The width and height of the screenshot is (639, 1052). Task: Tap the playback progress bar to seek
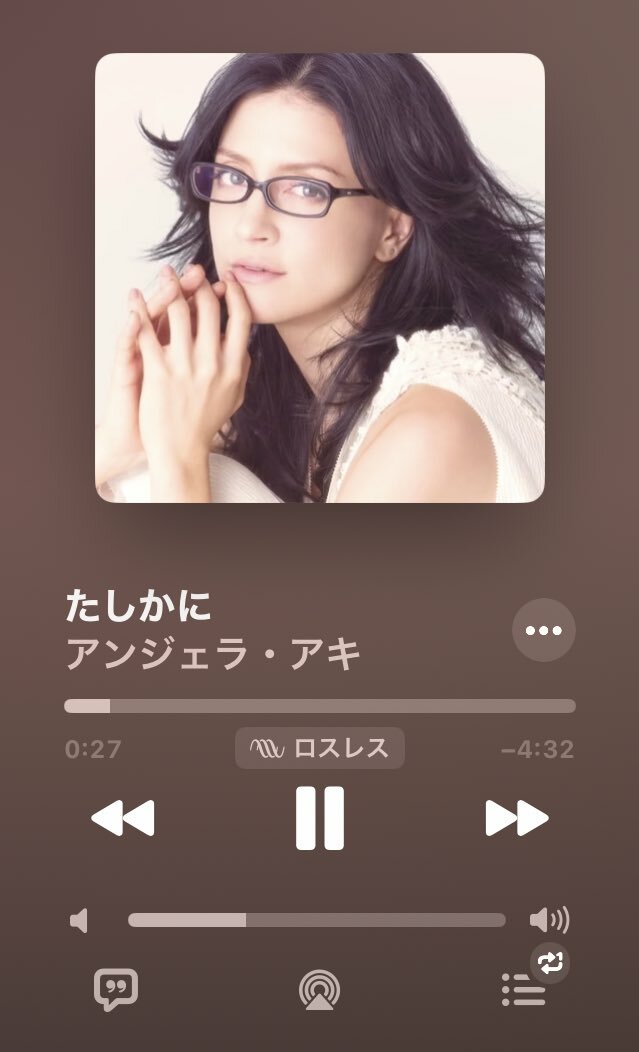320,706
